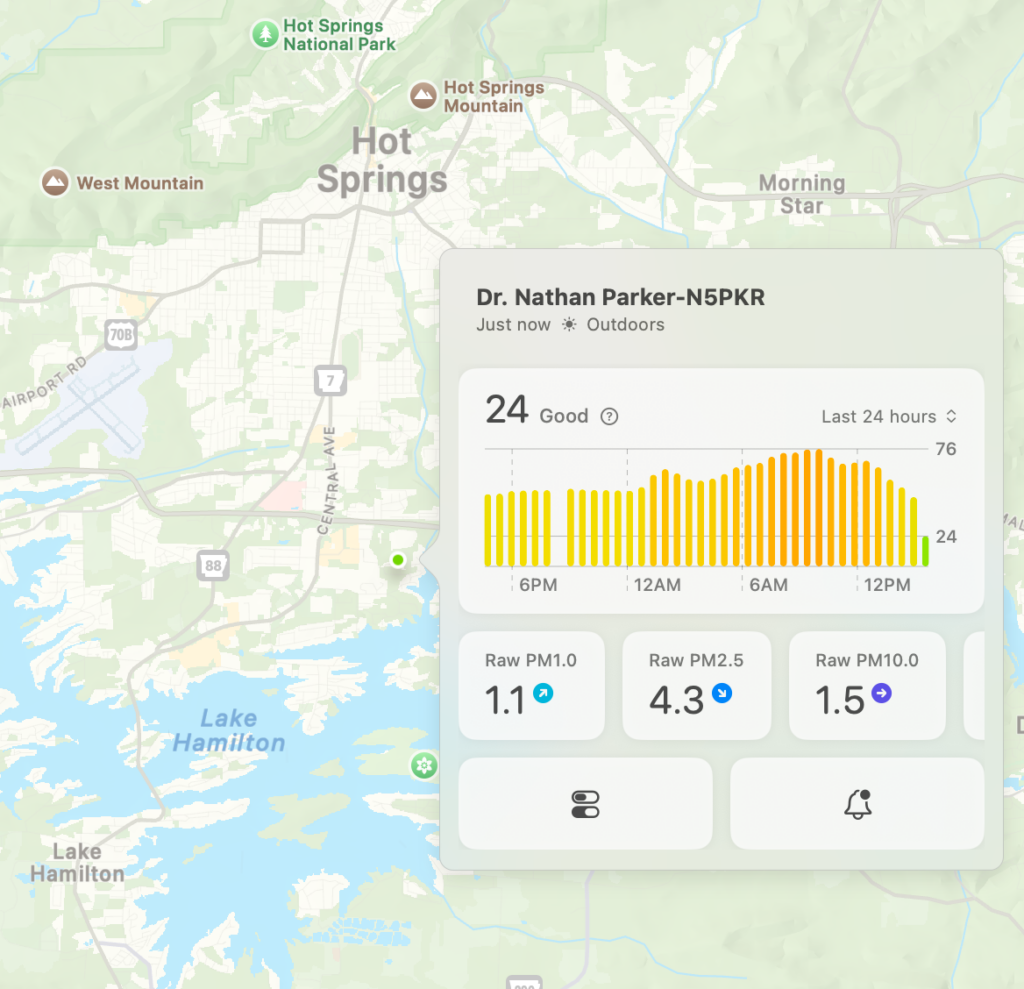Open the Raw PM10.0 card
1024x989 pixels.
[x=867, y=685]
